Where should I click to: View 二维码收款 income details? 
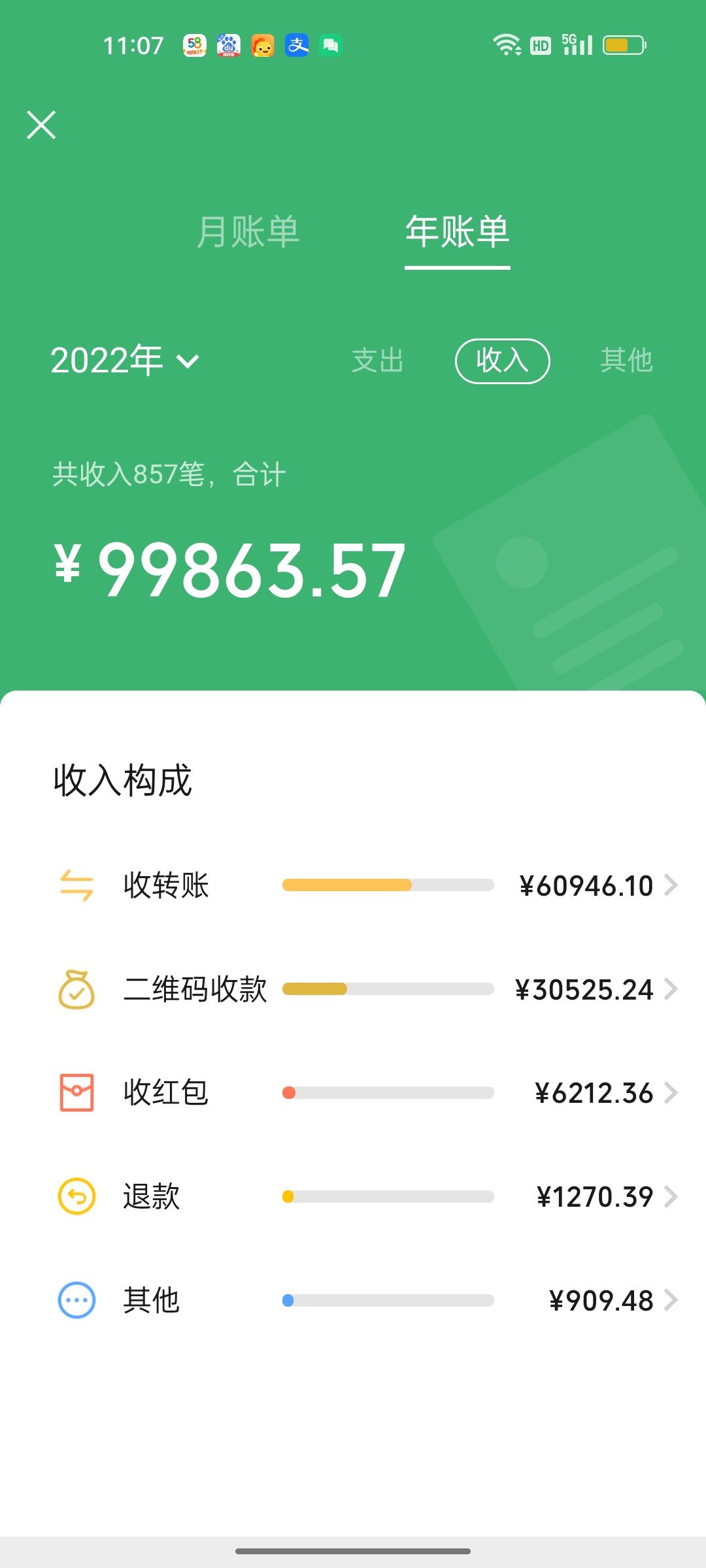(x=366, y=989)
